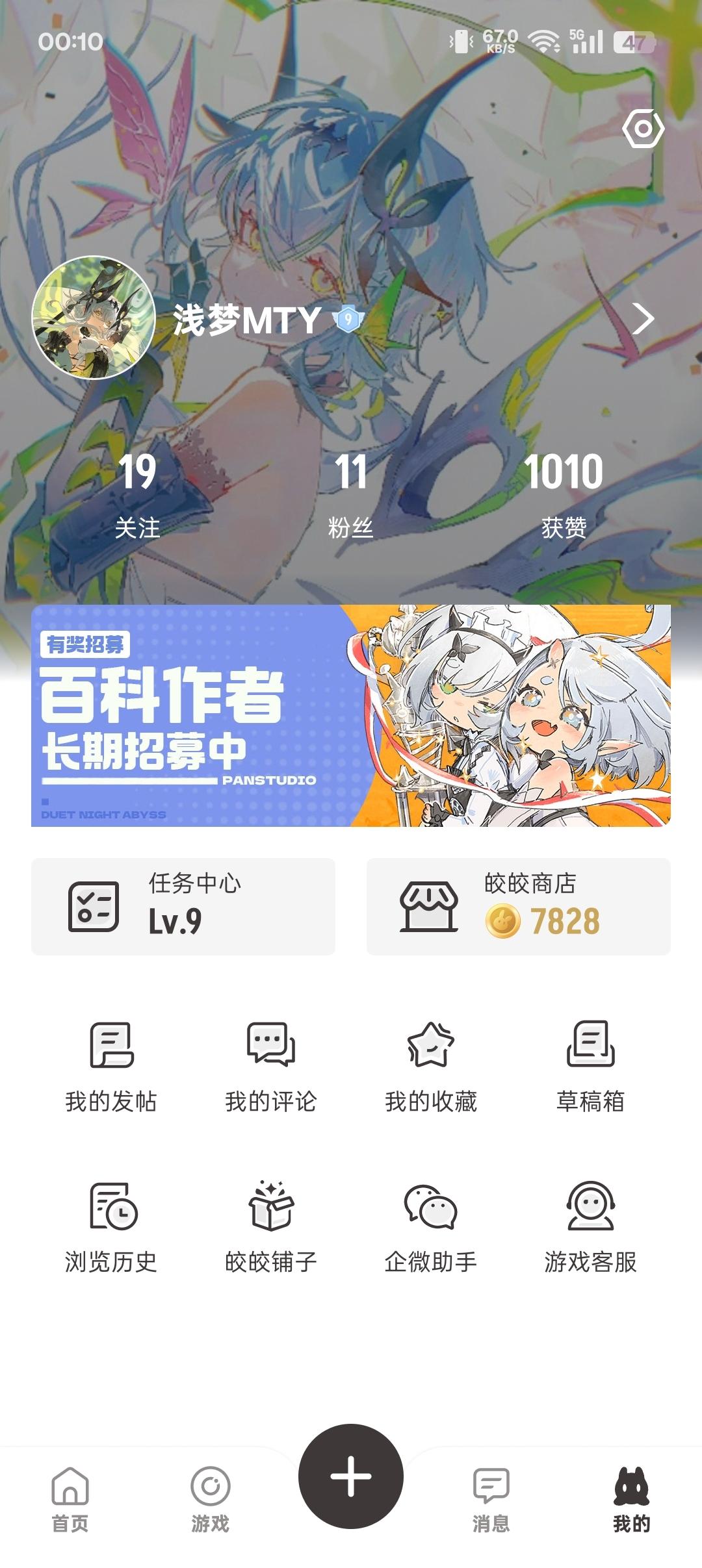The width and height of the screenshot is (702, 1568).
Task: Open profile page via the right chevron
Action: (642, 319)
